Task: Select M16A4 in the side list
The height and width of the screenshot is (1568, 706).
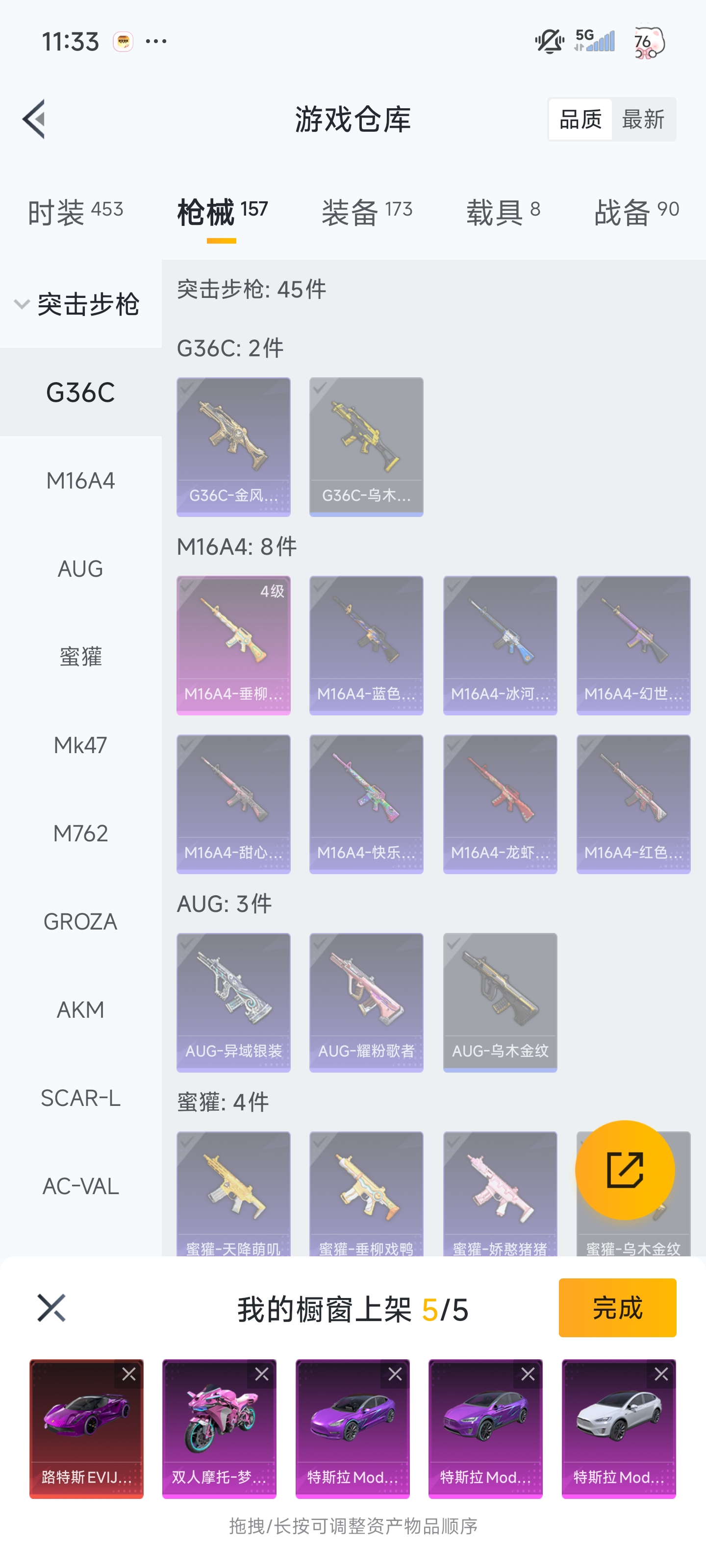Action: point(80,481)
